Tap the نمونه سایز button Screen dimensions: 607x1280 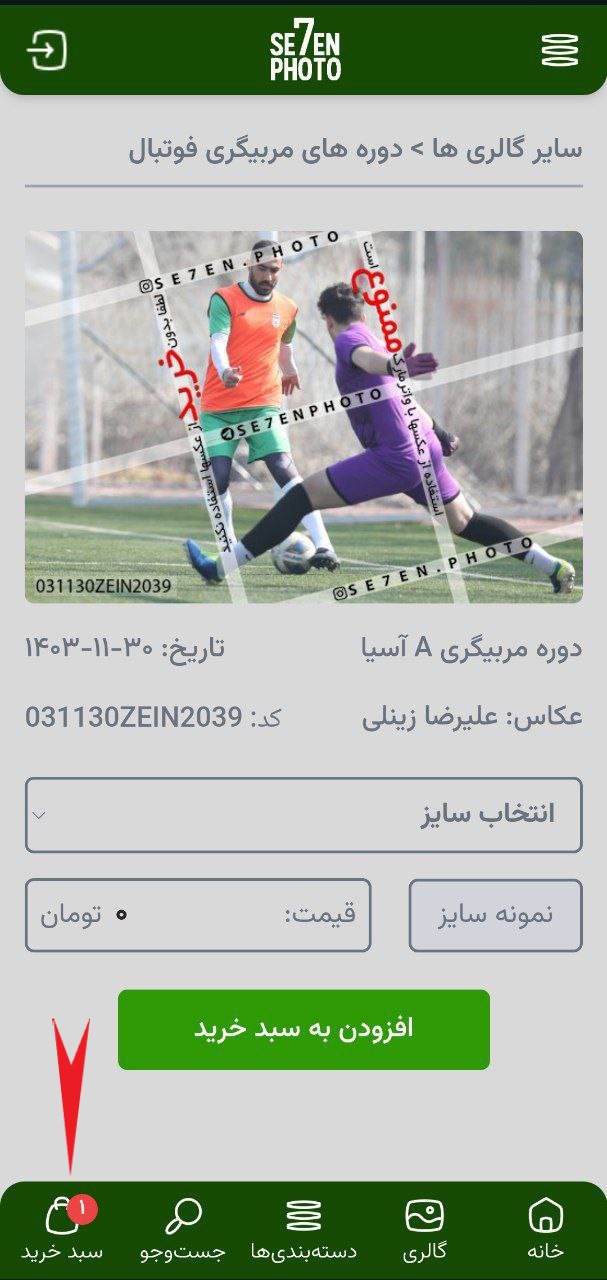click(x=495, y=915)
